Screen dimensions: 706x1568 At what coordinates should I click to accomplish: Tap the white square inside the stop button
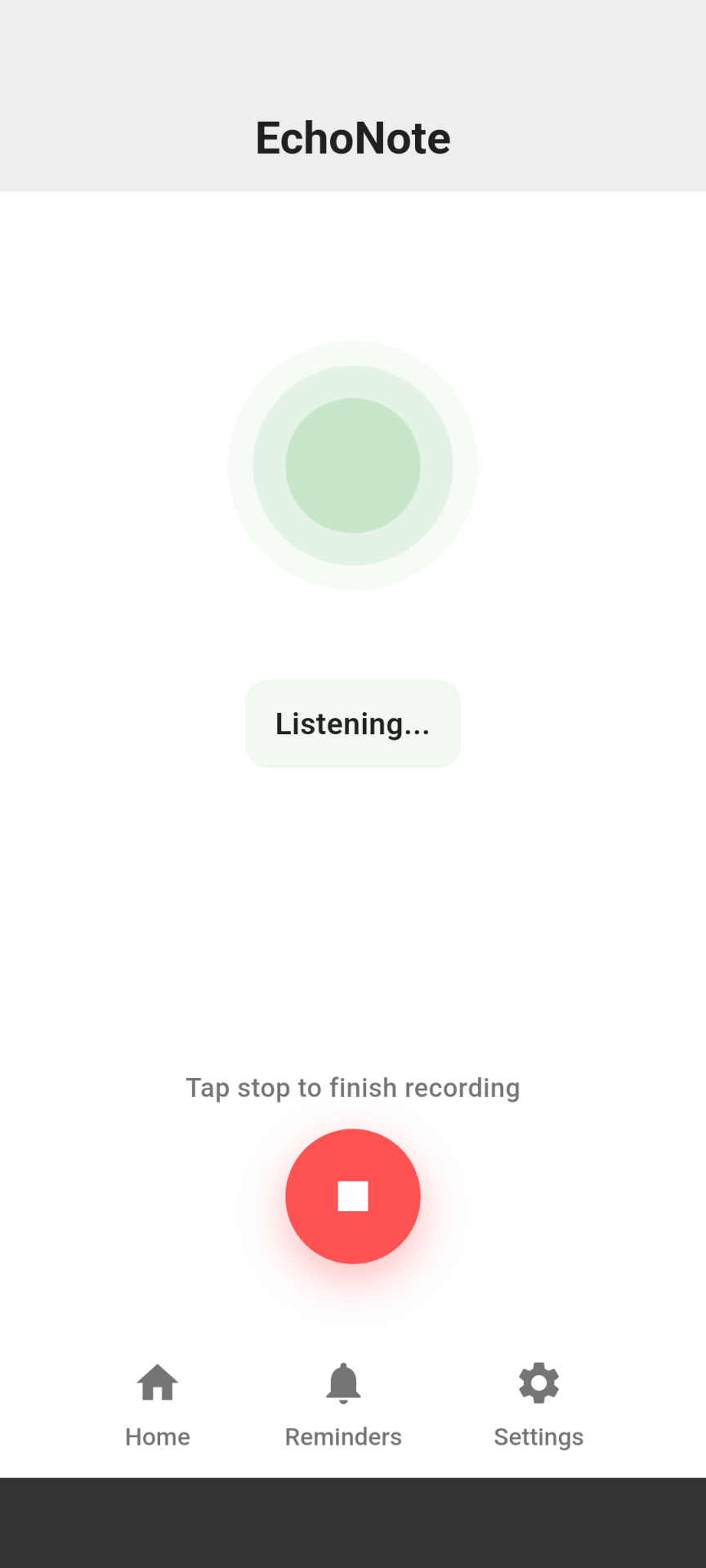[x=352, y=1196]
